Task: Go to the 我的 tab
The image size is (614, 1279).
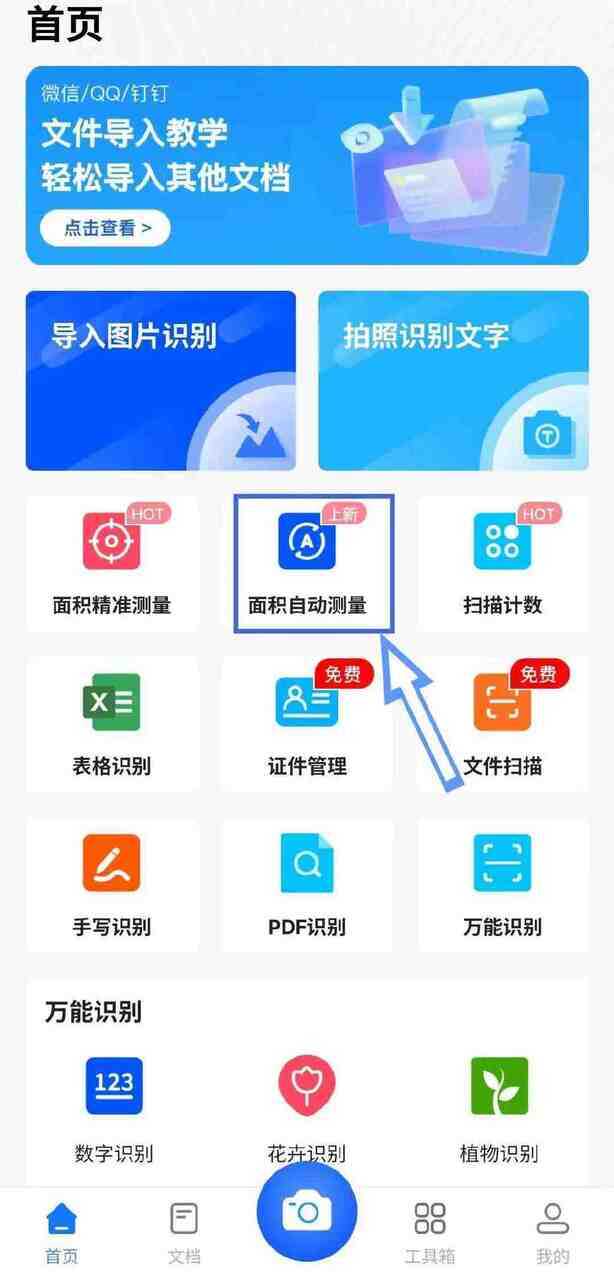Action: (x=552, y=1232)
